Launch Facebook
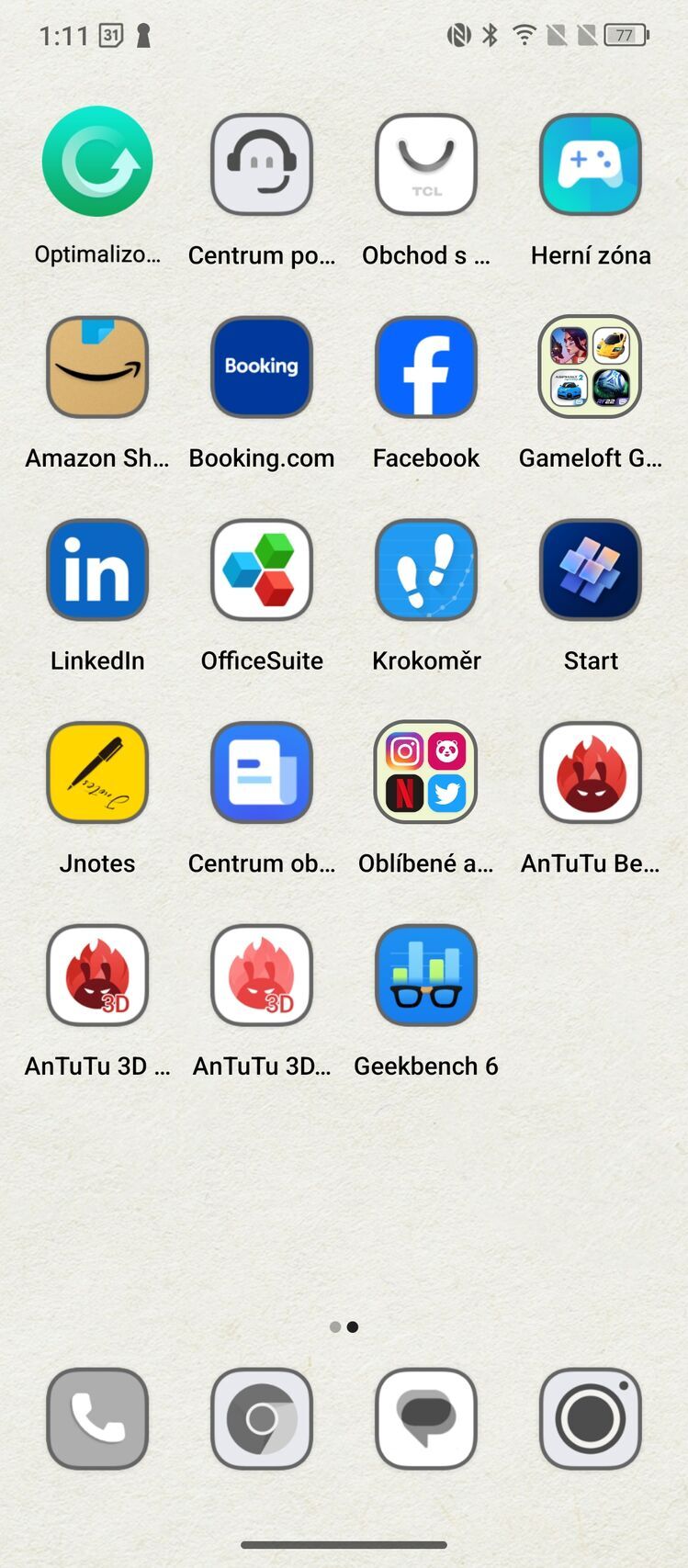 [426, 367]
